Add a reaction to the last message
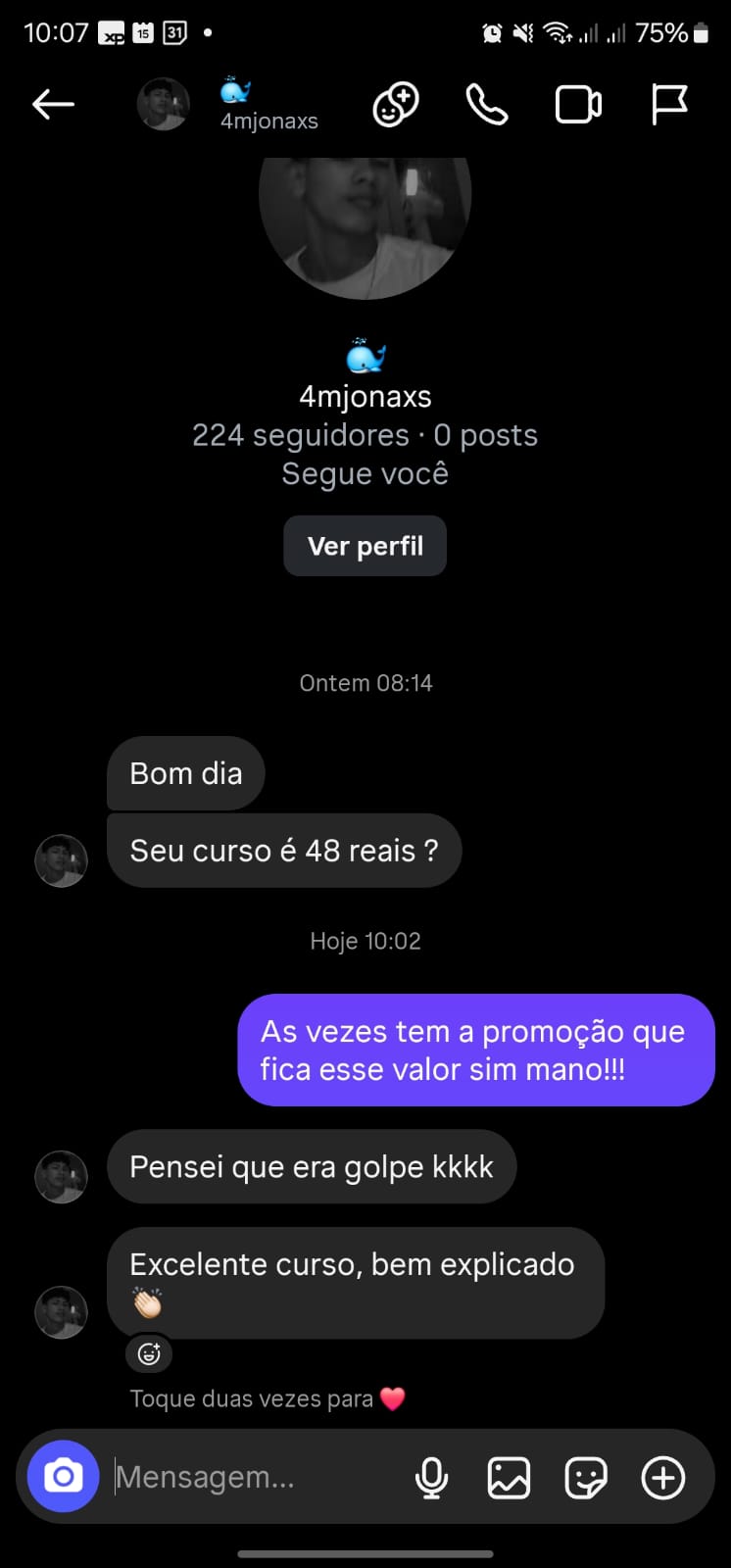This screenshot has width=731, height=1568. [x=149, y=1354]
